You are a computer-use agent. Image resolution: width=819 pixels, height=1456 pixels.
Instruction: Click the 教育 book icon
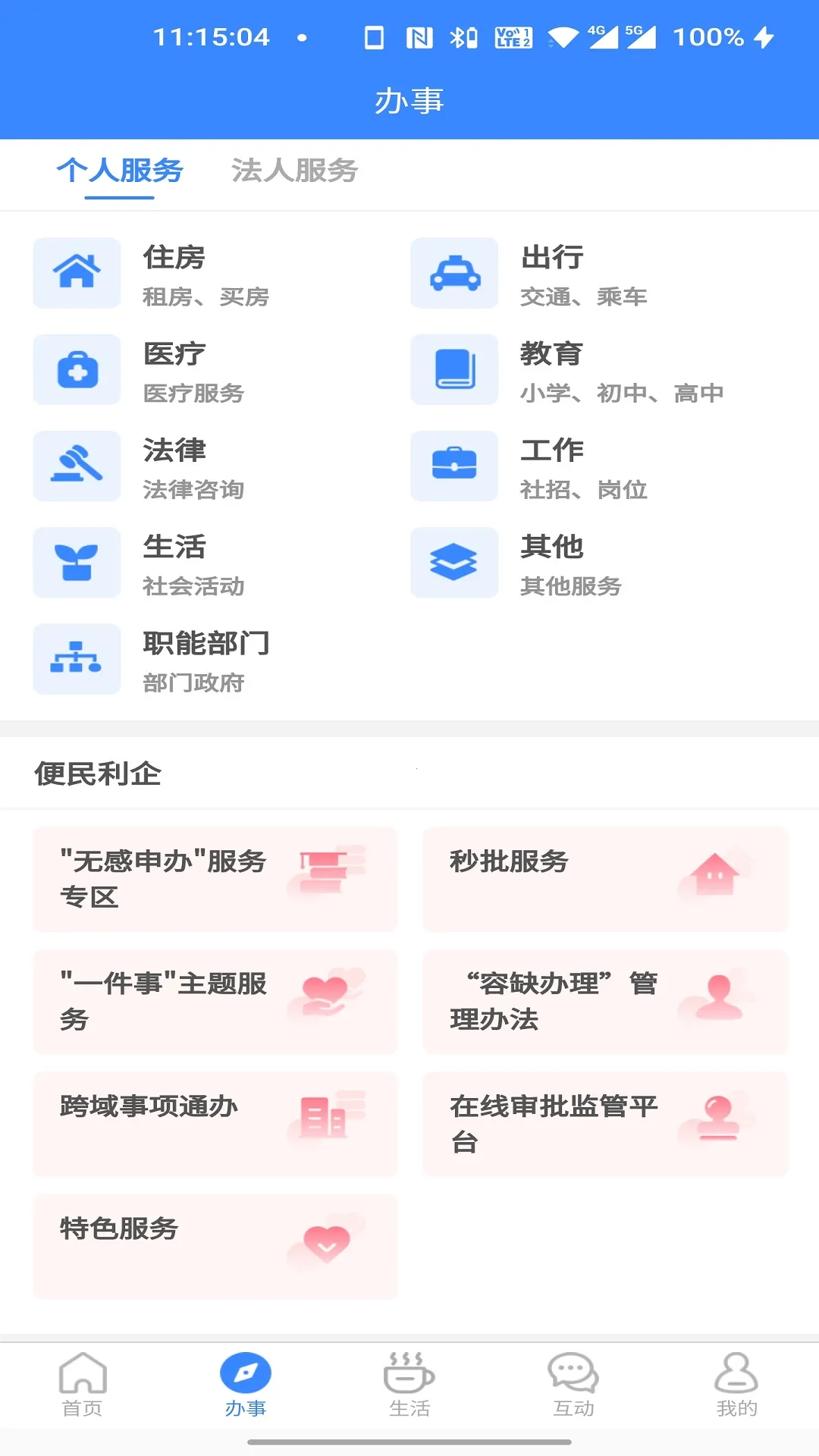453,369
